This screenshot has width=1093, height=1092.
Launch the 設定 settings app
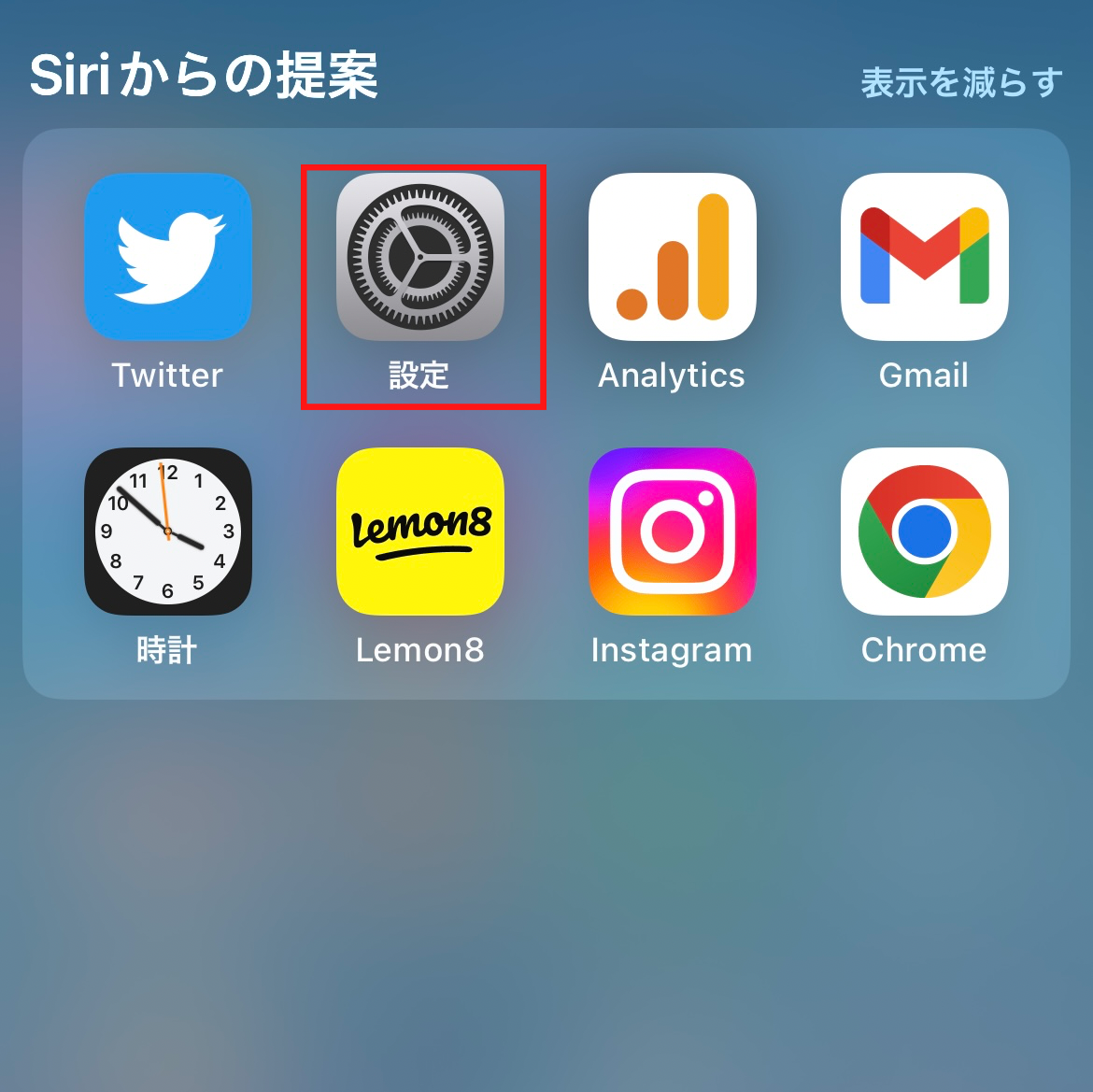420,257
